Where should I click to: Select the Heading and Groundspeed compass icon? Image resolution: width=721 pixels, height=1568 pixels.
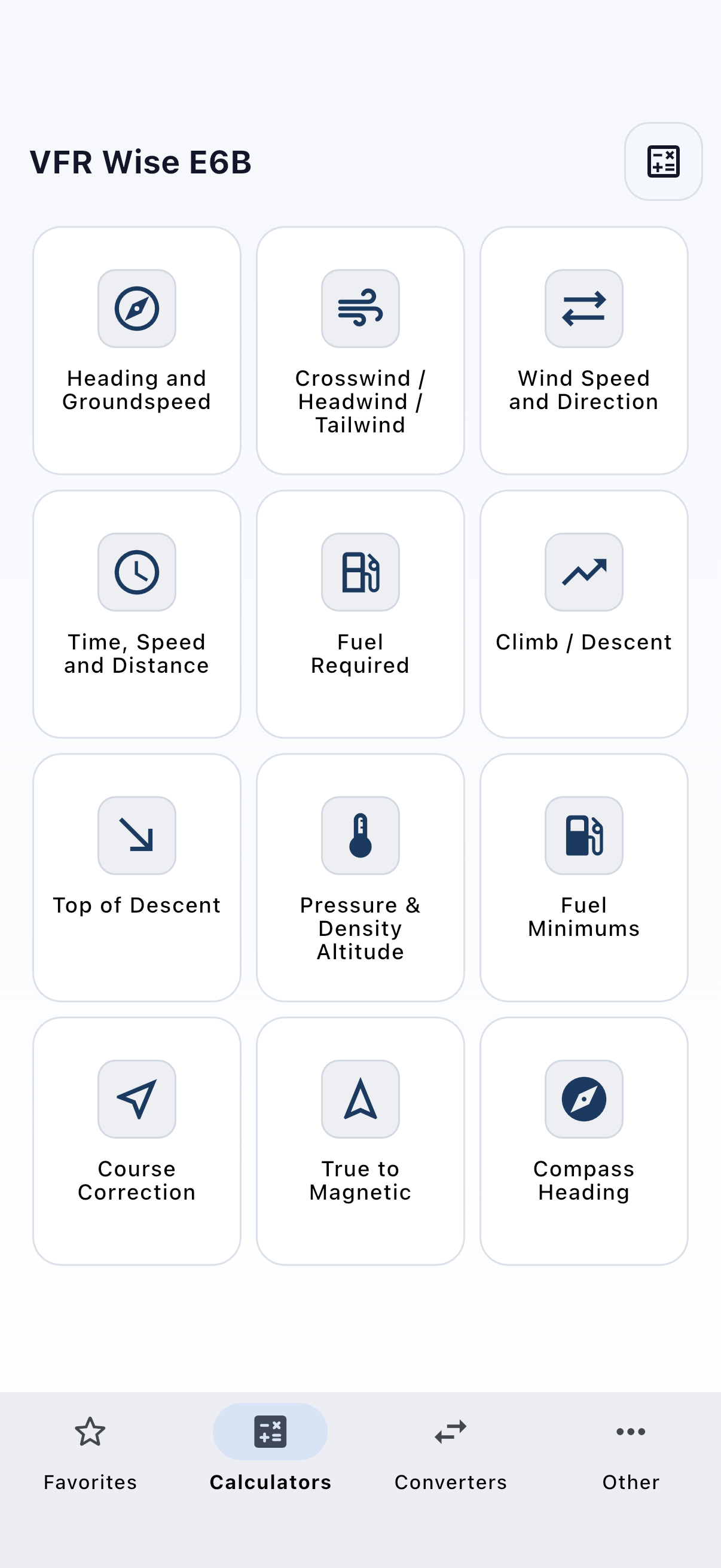pos(136,308)
